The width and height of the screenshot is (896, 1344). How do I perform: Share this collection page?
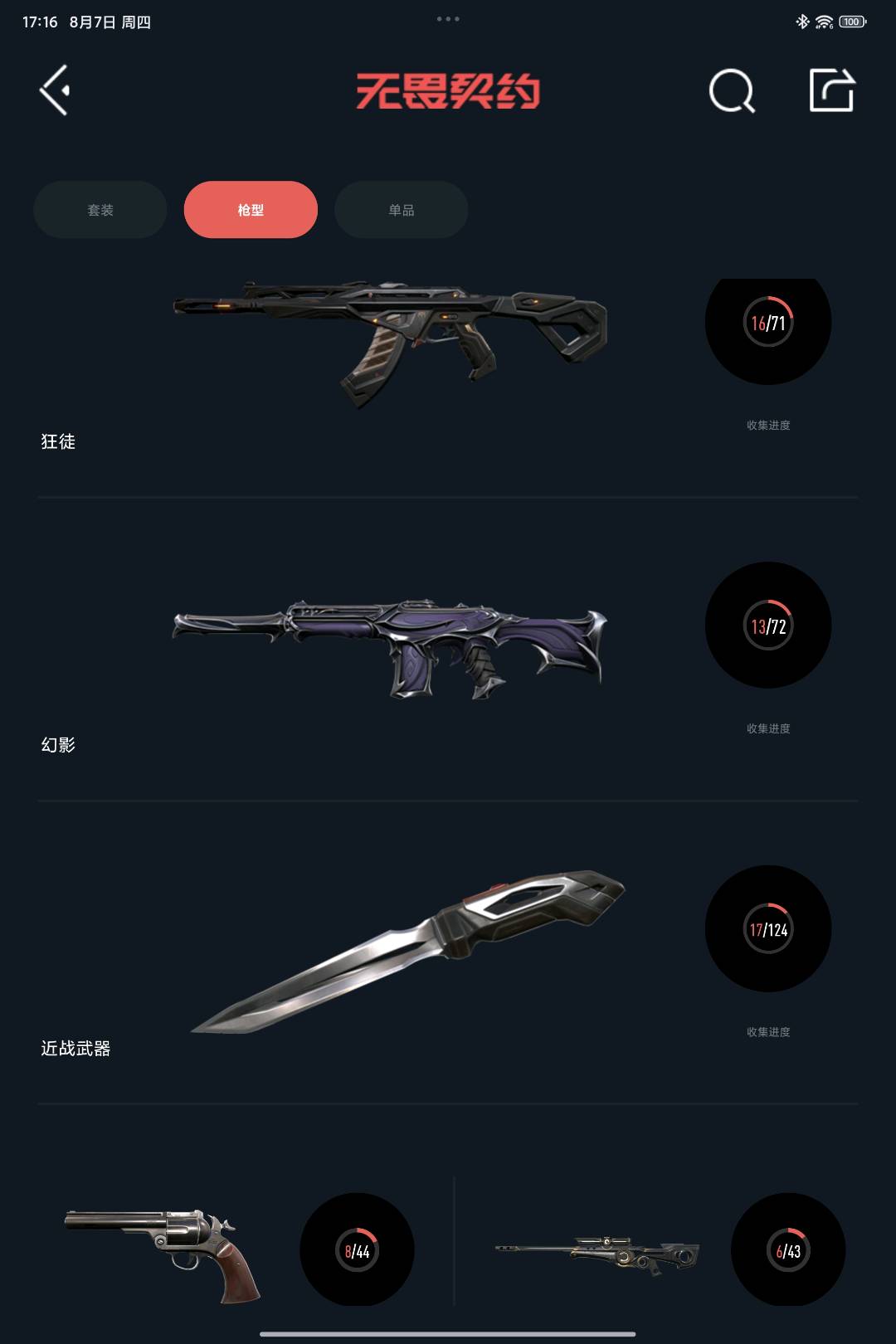click(831, 90)
